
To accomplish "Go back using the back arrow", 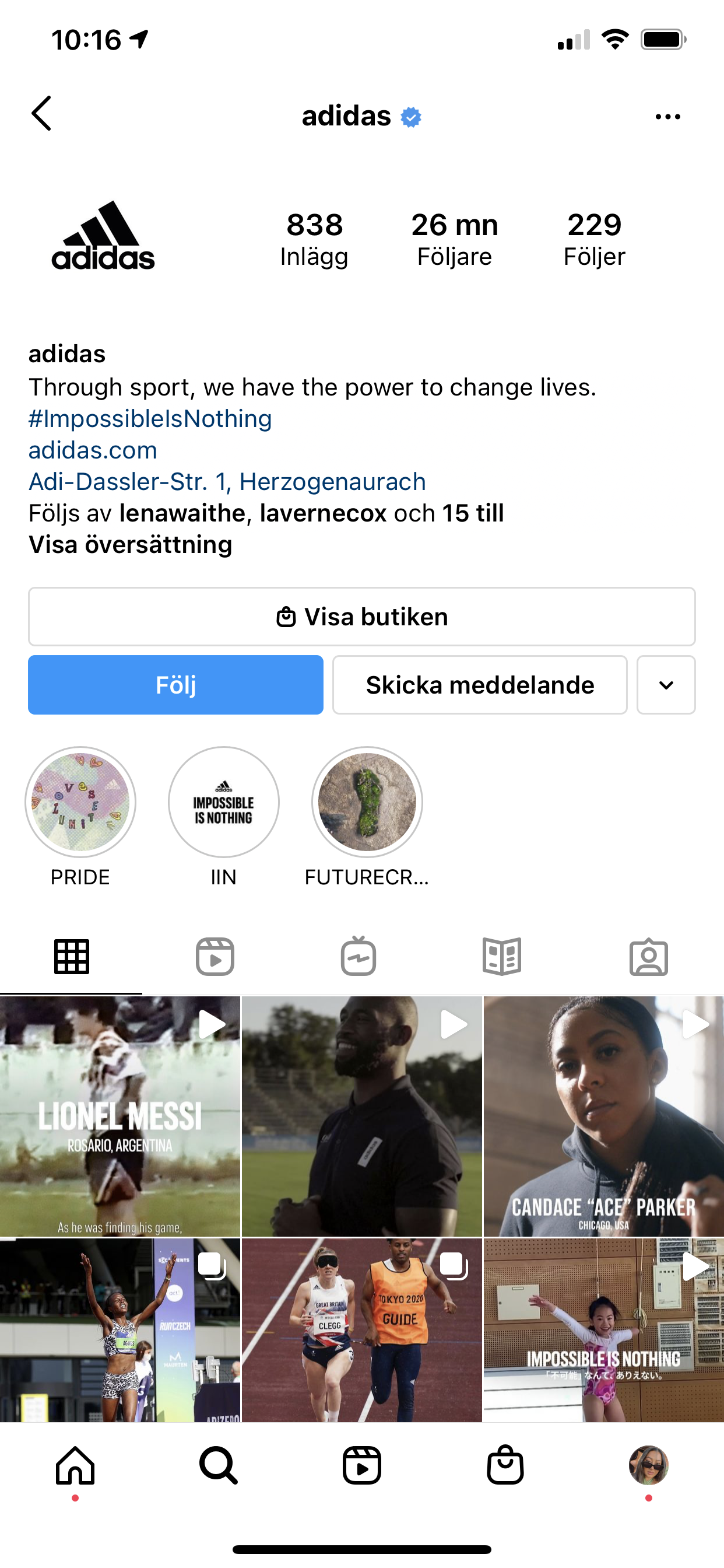I will [x=41, y=114].
